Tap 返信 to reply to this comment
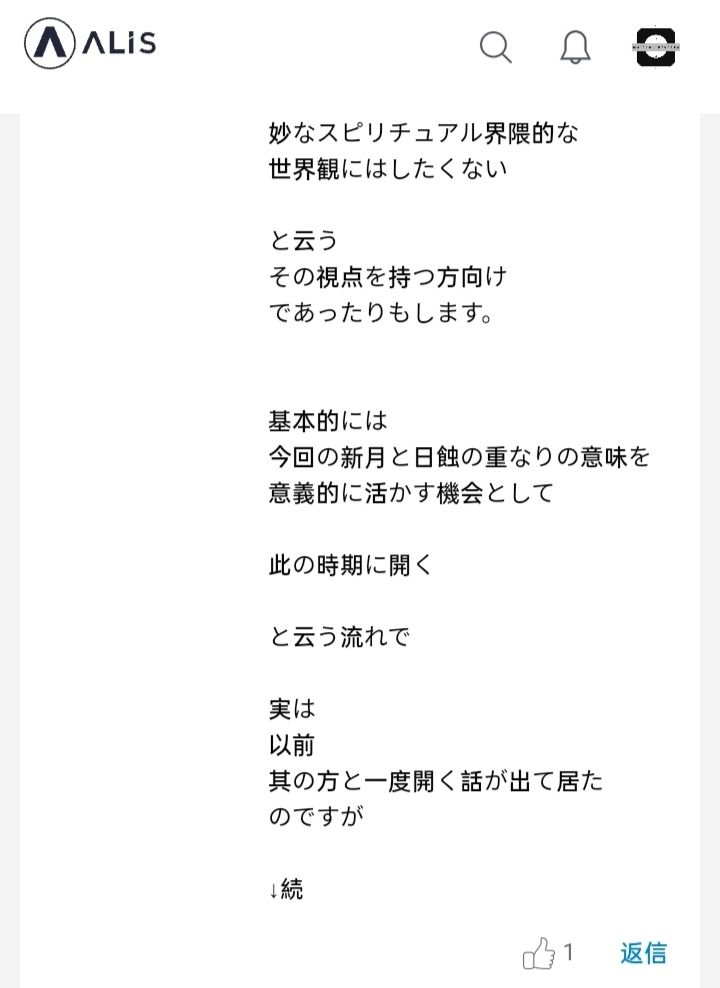 pos(643,953)
